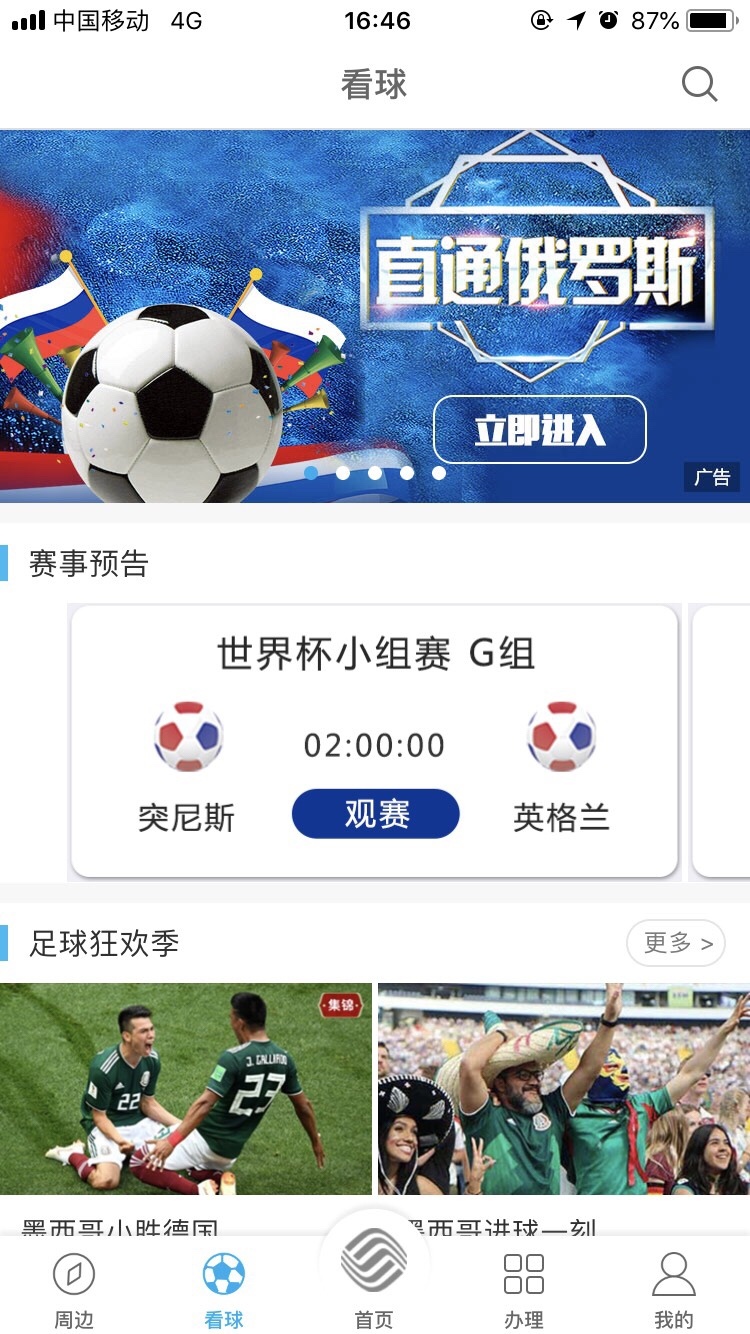The image size is (750, 1334).
Task: Open 更多 in 足球狂欢季
Action: 675,943
